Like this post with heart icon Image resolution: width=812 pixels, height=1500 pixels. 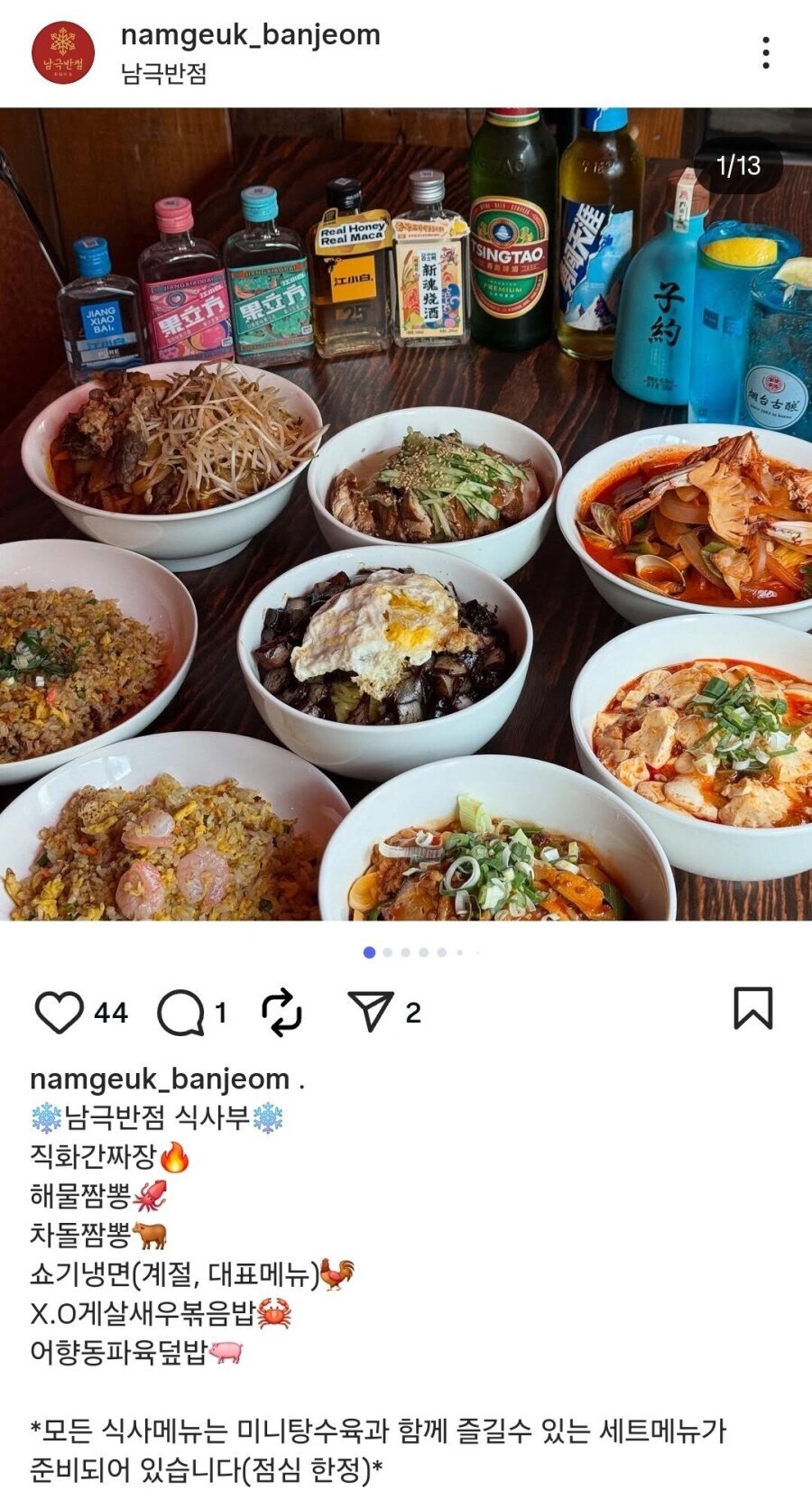click(60, 1012)
